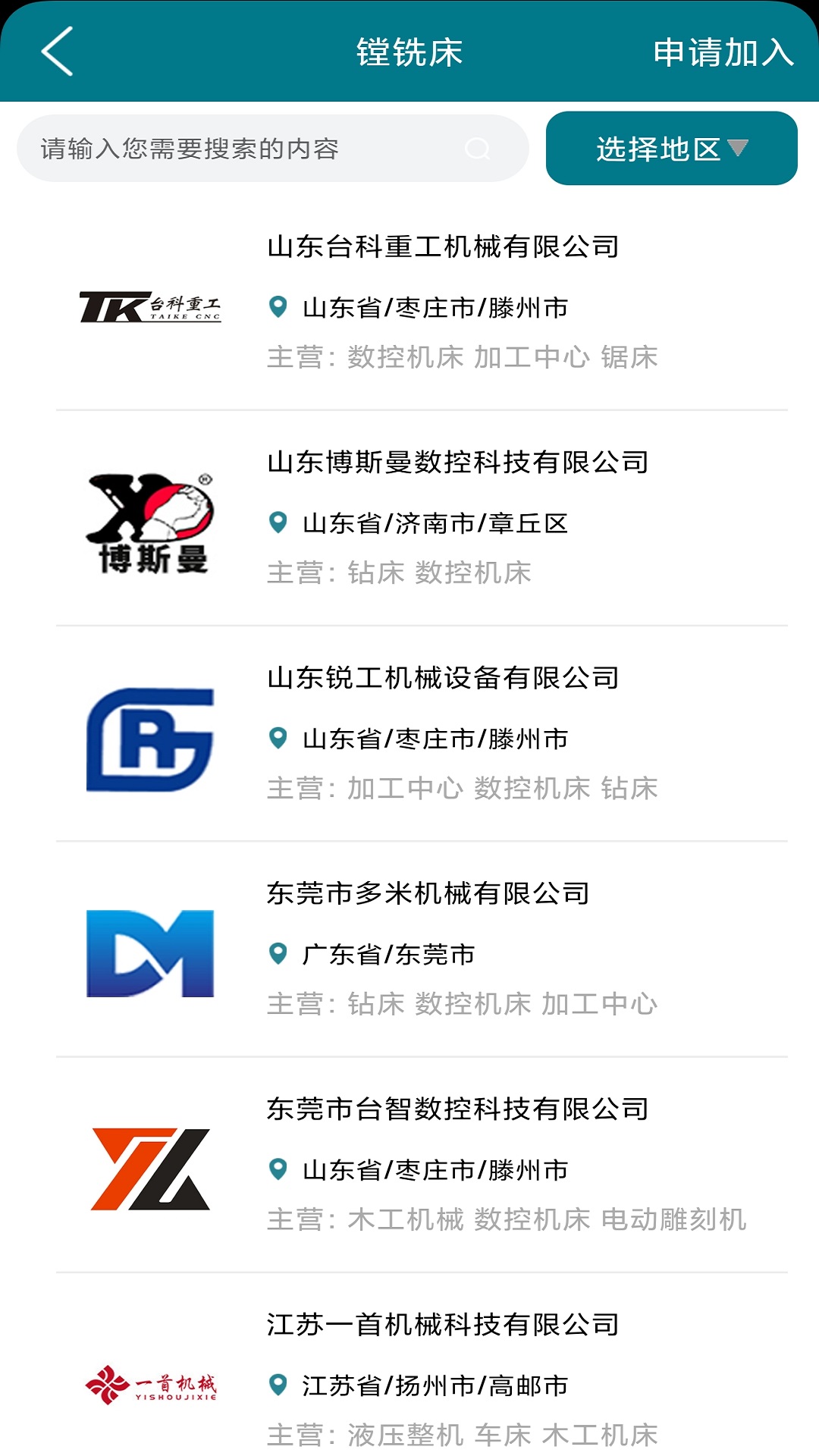Expand region options via the dropdown caret
The width and height of the screenshot is (819, 1456).
coord(739,149)
